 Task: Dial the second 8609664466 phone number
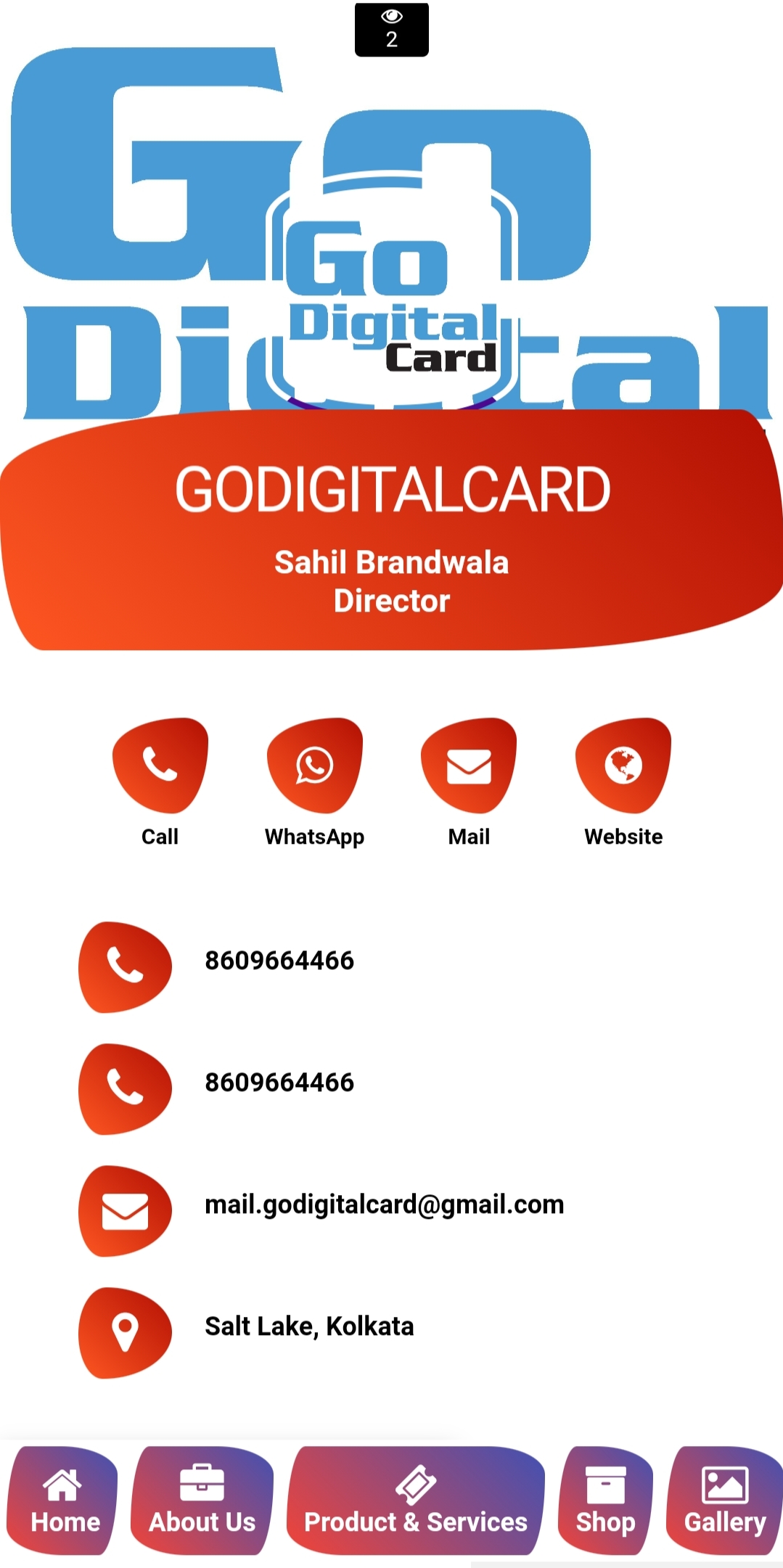pyautogui.click(x=279, y=1083)
